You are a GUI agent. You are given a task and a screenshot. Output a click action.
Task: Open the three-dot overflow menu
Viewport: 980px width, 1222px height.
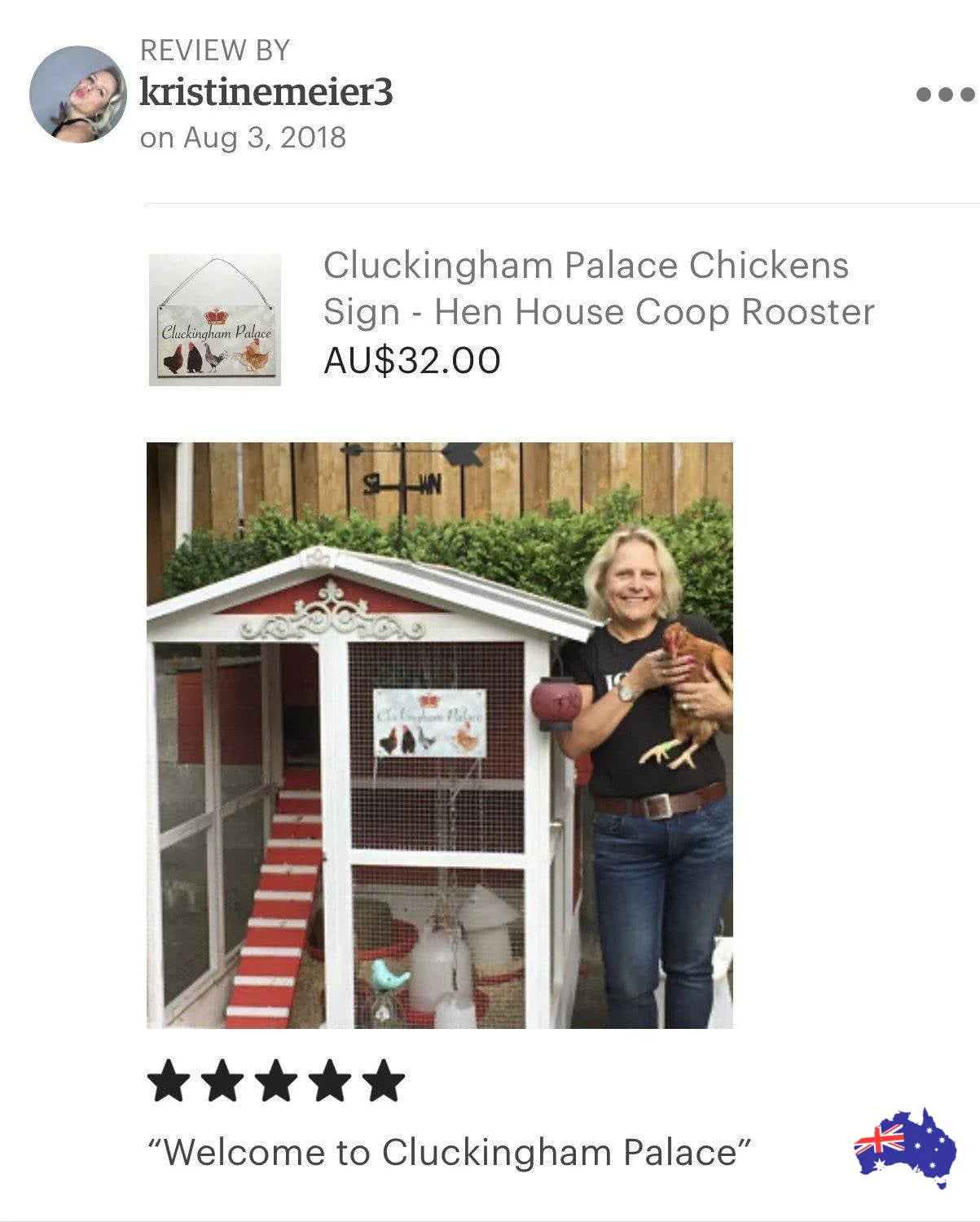click(945, 95)
